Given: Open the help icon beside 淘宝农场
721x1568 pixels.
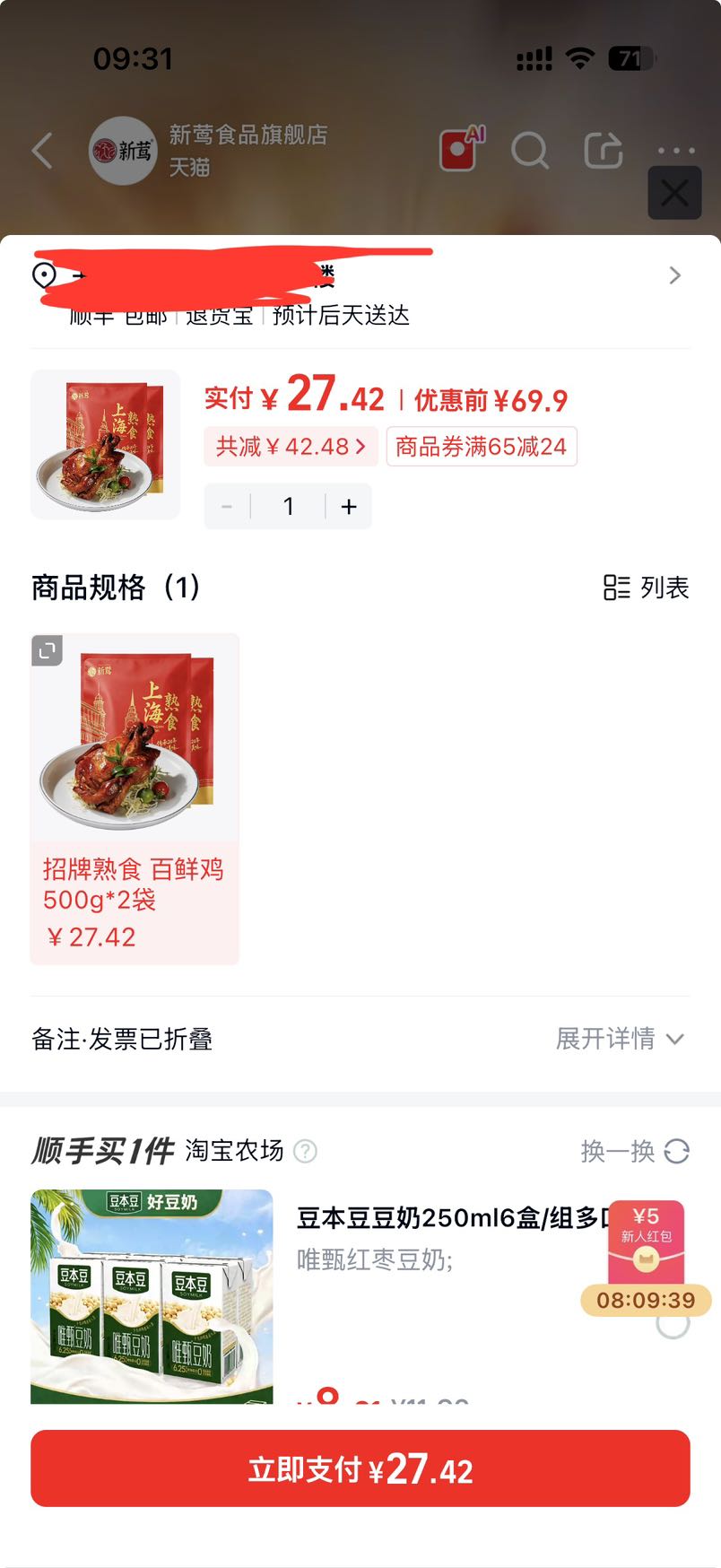Looking at the screenshot, I should (306, 1151).
